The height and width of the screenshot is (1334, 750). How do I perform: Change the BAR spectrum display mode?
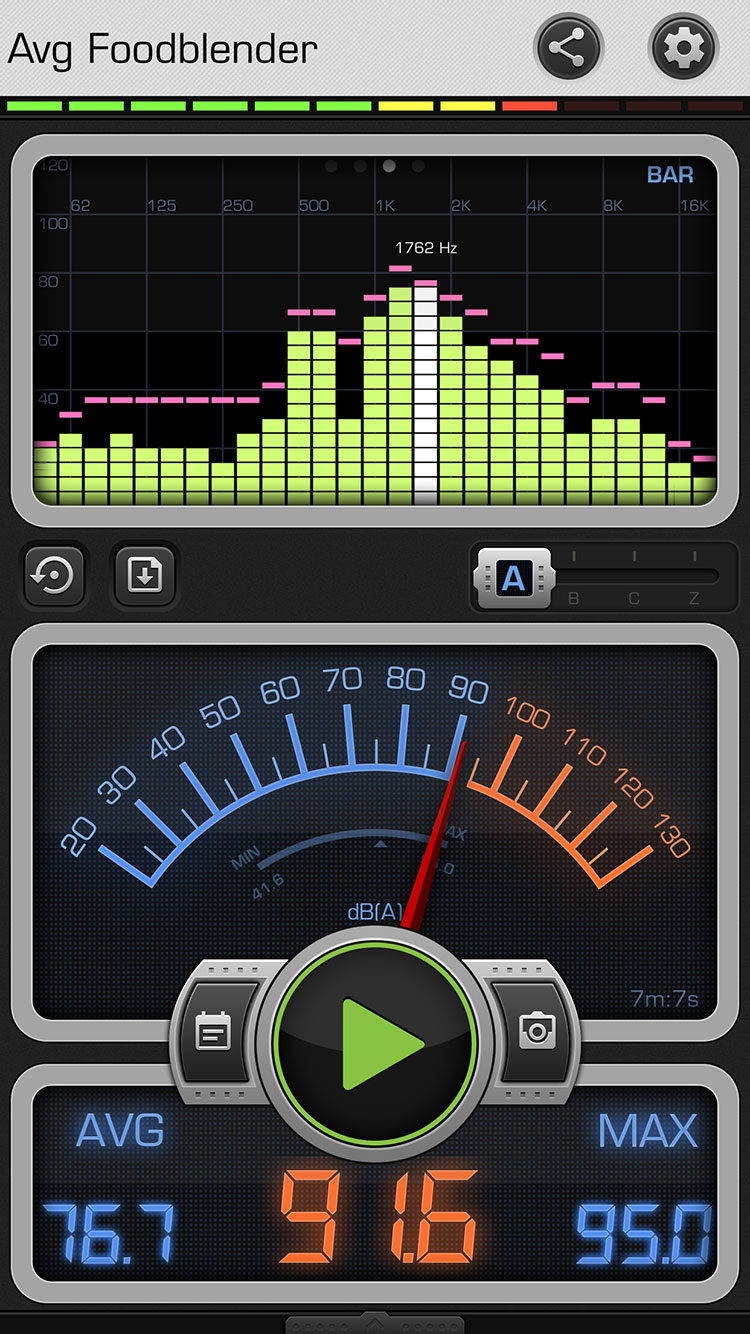click(x=670, y=175)
